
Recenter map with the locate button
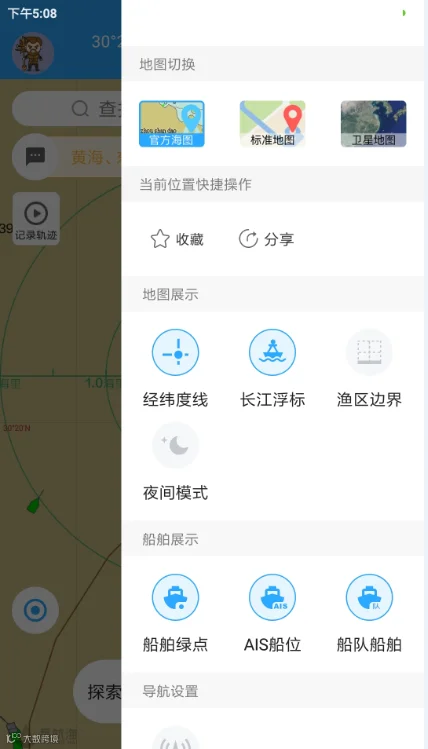(x=35, y=610)
